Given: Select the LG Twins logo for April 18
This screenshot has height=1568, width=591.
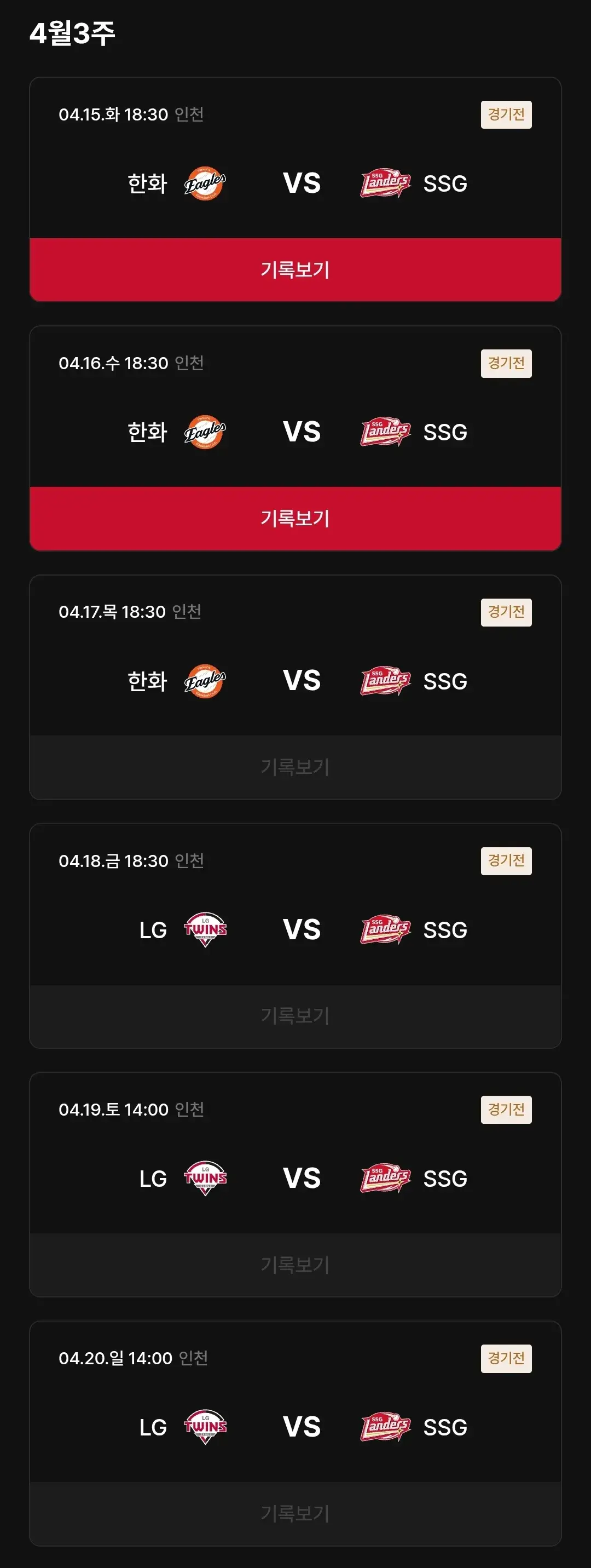Looking at the screenshot, I should pos(206,929).
